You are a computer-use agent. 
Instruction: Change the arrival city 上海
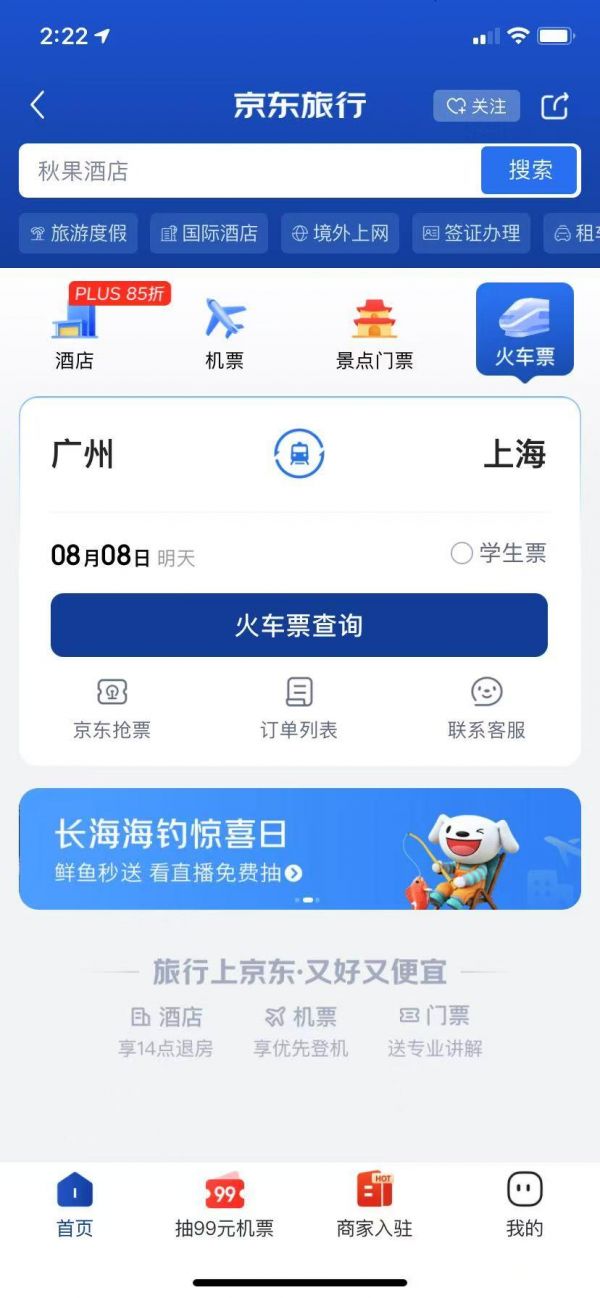point(515,454)
